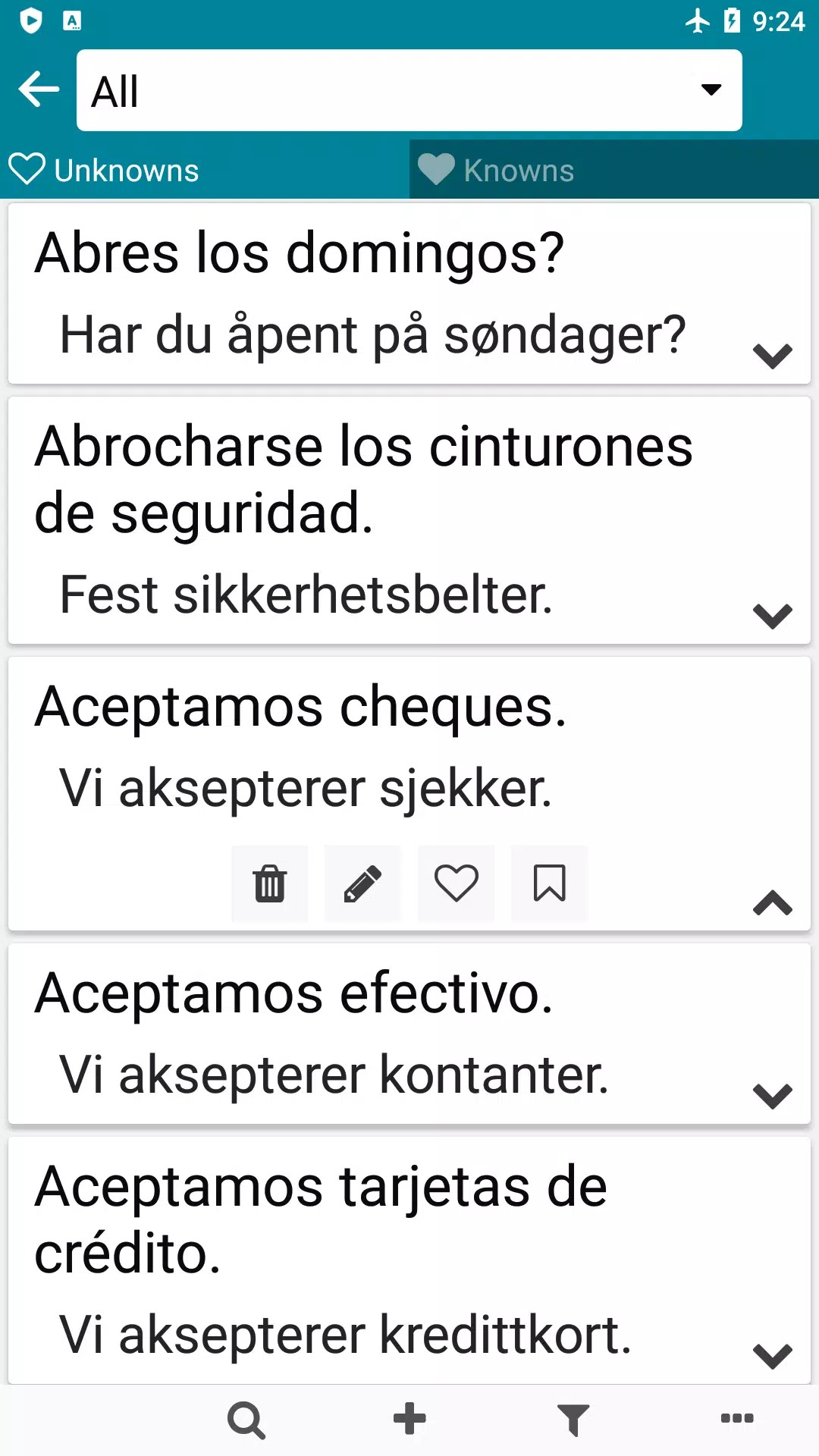
Task: Switch to the Unknowns tab
Action: point(205,170)
